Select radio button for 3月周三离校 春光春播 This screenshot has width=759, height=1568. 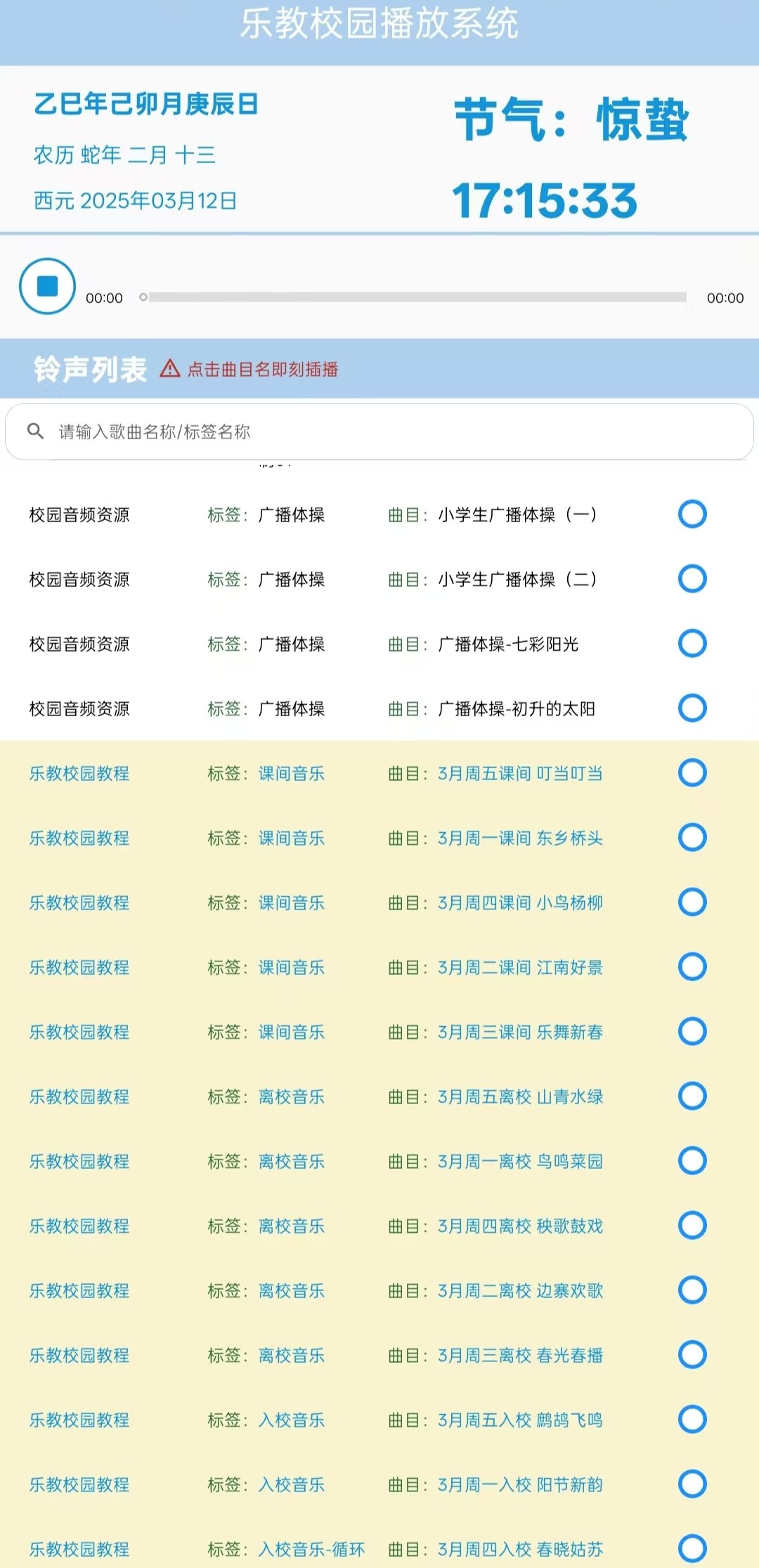pyautogui.click(x=692, y=1354)
